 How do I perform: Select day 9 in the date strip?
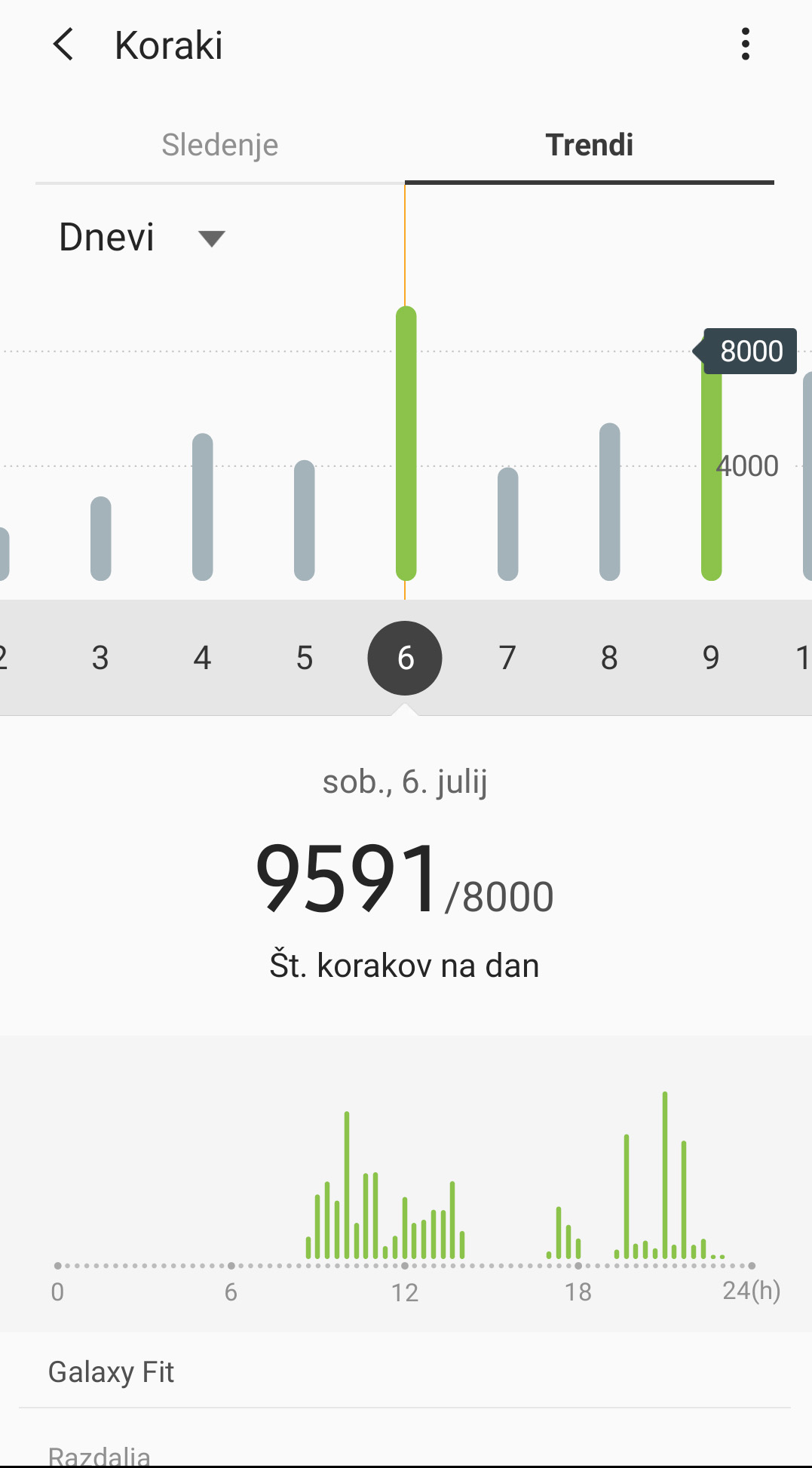tap(711, 658)
